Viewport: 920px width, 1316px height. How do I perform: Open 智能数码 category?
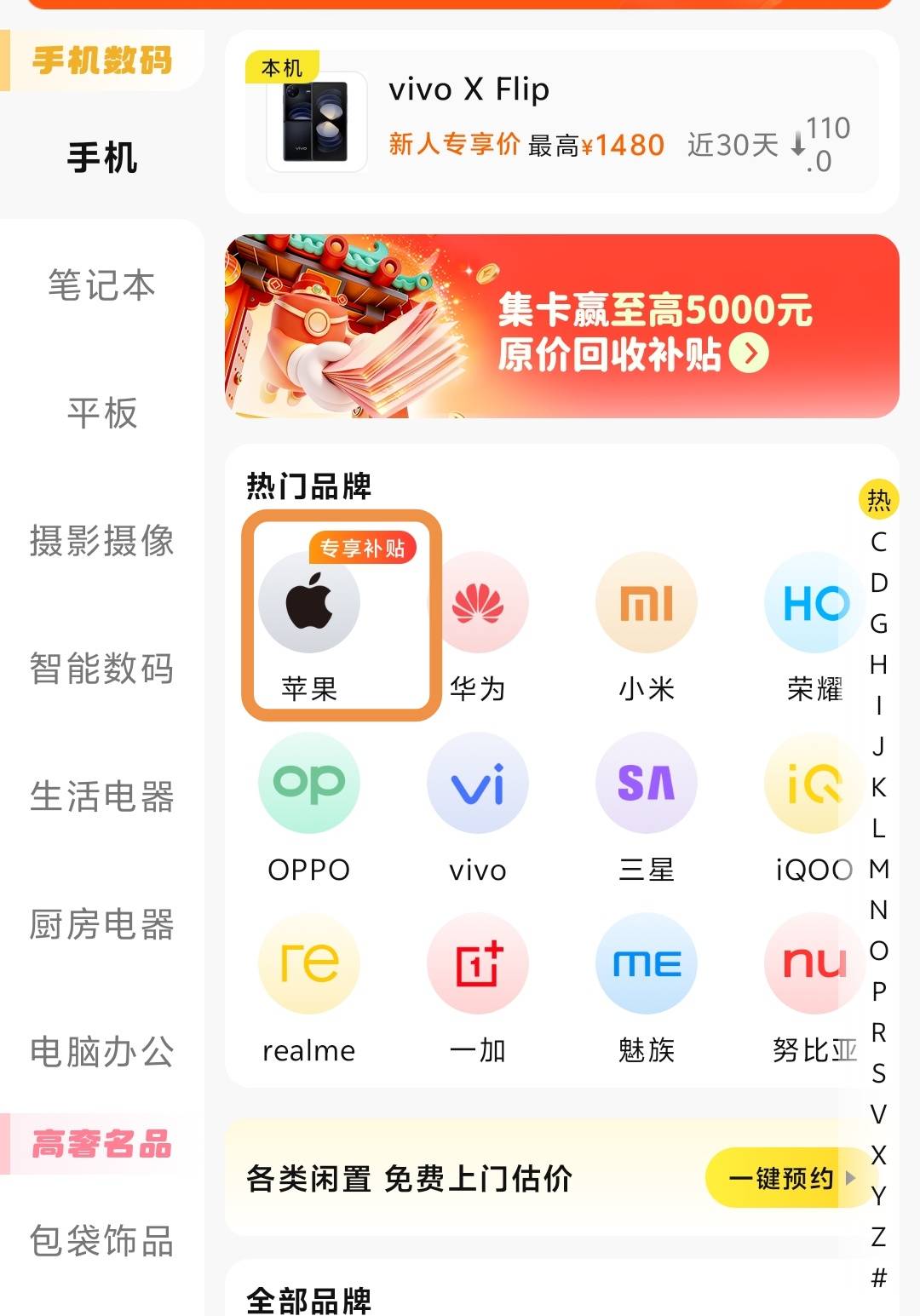point(102,668)
